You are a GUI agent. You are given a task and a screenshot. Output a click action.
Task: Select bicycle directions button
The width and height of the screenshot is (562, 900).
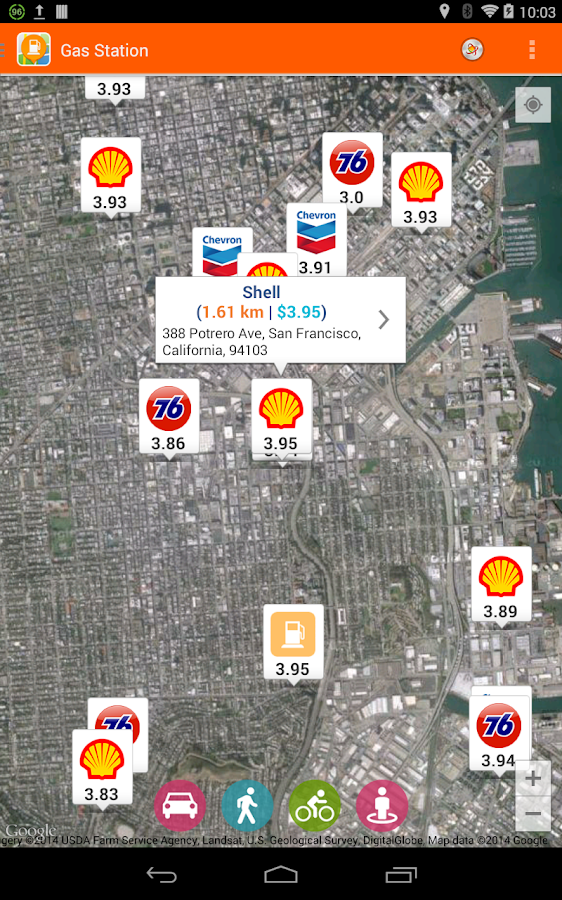[x=315, y=806]
